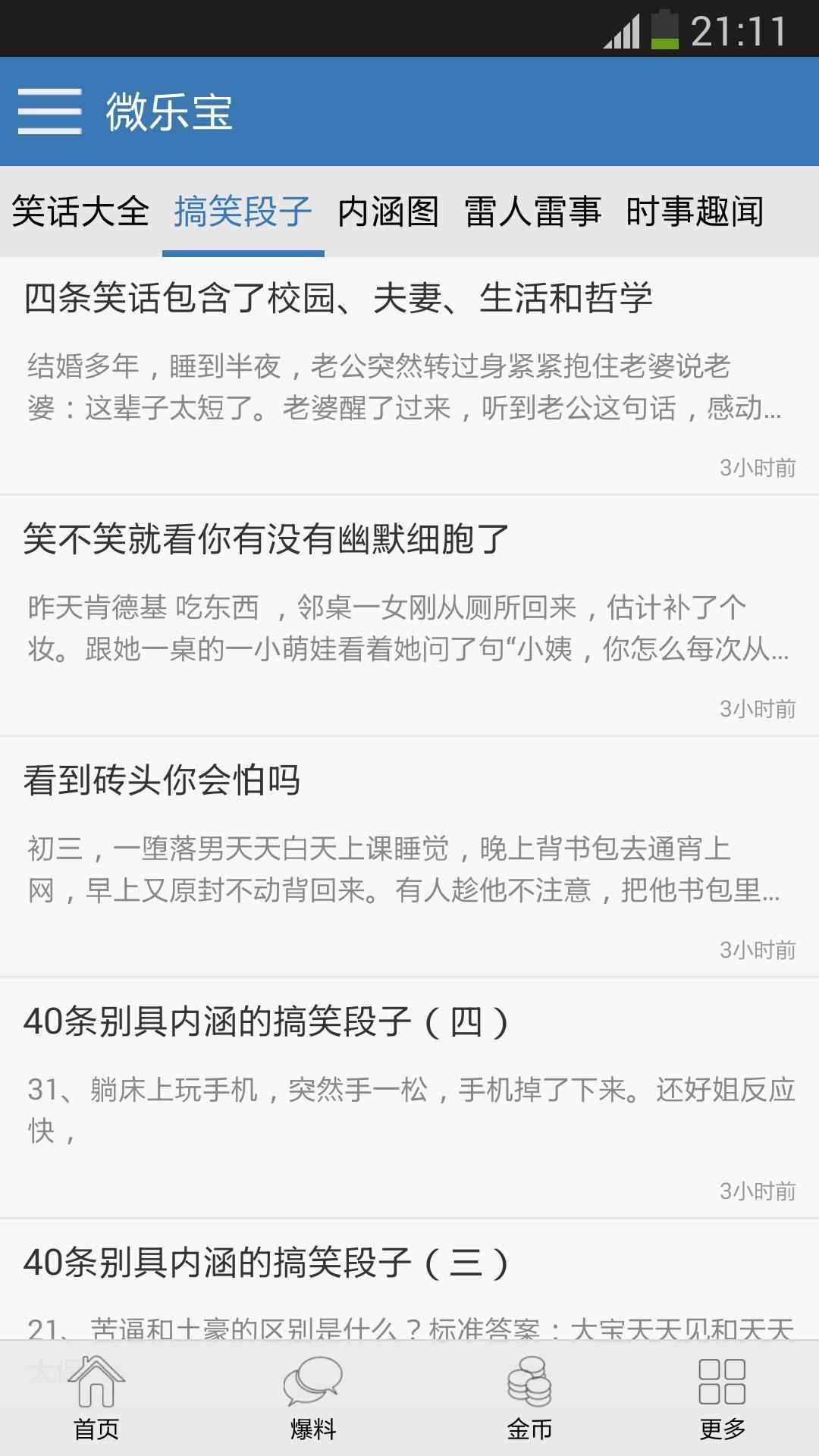Tap 更多 for more options
The image size is (819, 1456).
[x=722, y=1399]
